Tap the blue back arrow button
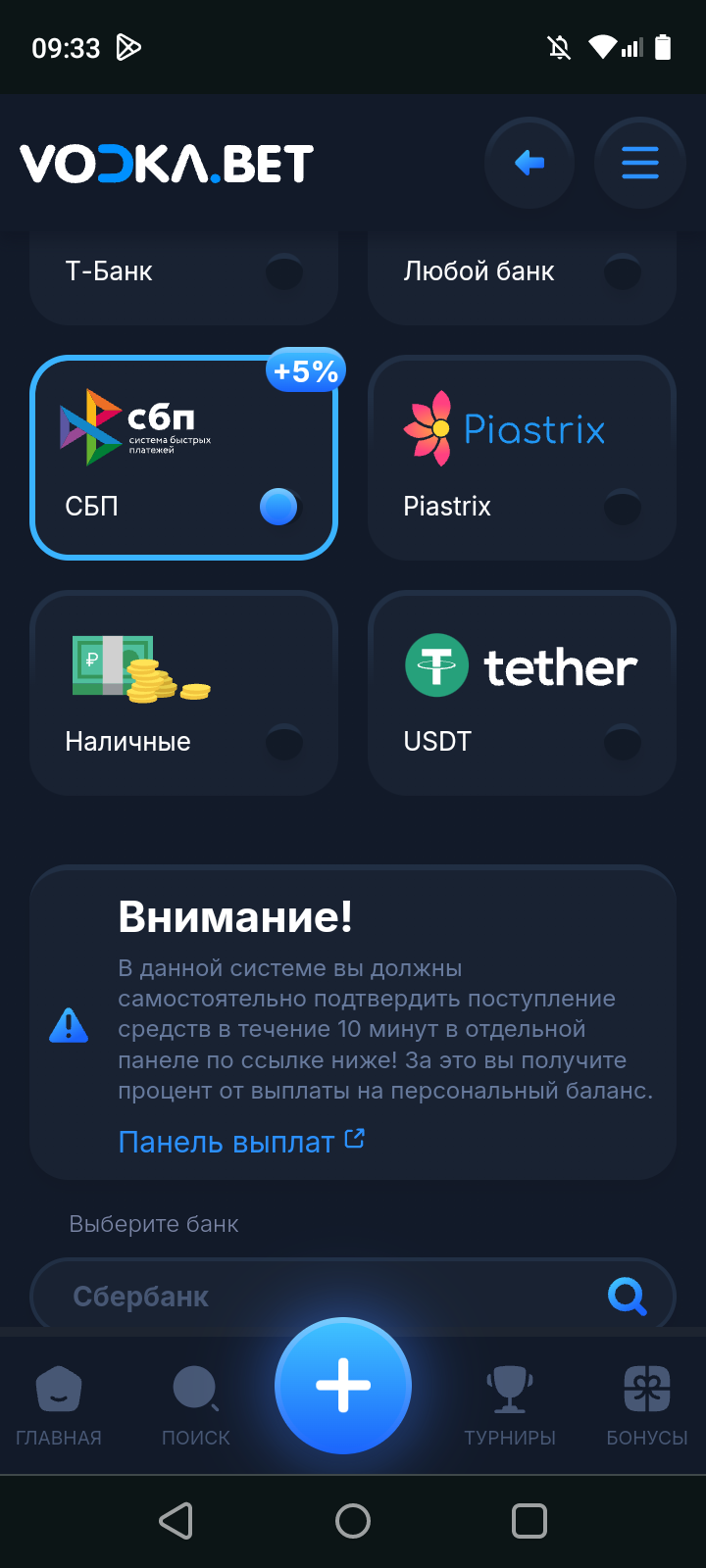 (529, 163)
